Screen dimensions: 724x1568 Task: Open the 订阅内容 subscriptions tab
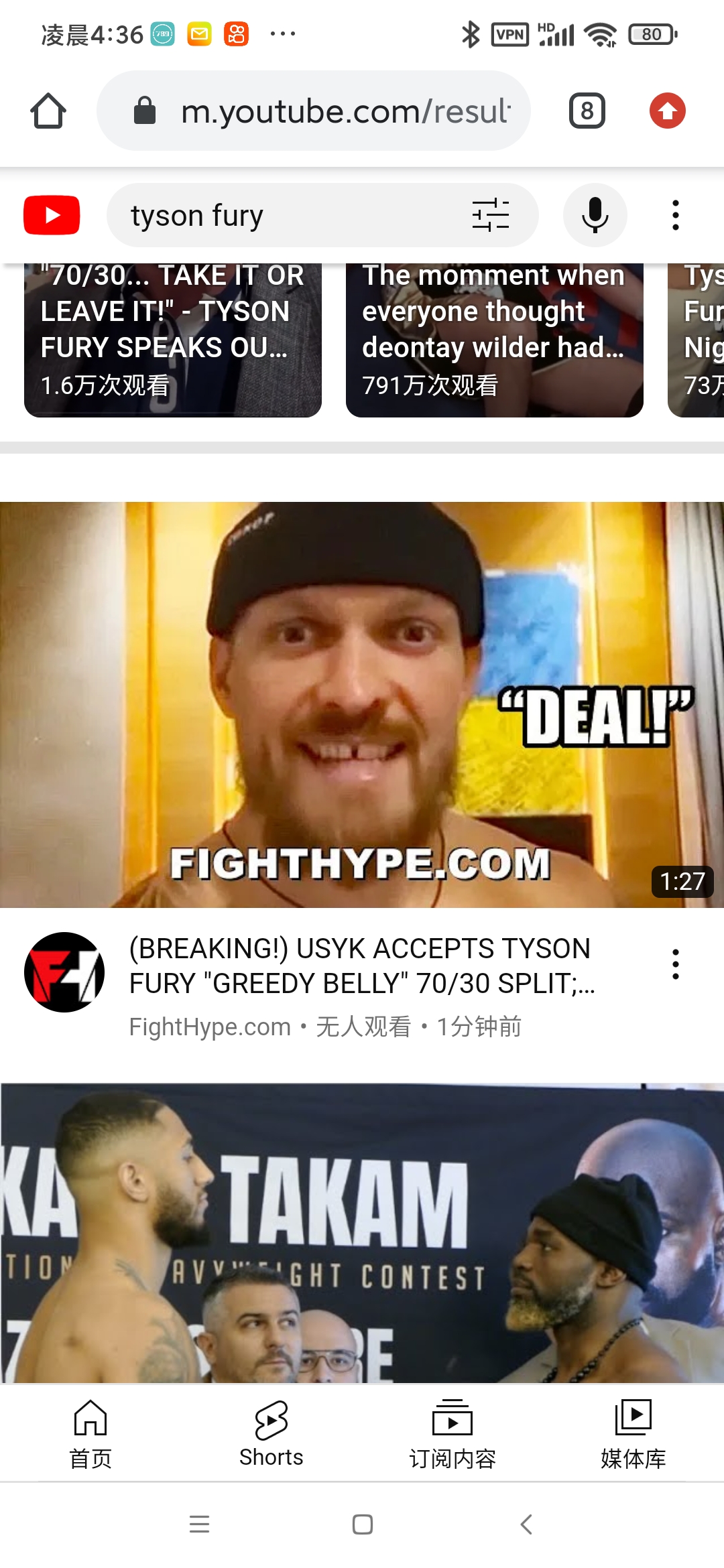coord(452,1434)
